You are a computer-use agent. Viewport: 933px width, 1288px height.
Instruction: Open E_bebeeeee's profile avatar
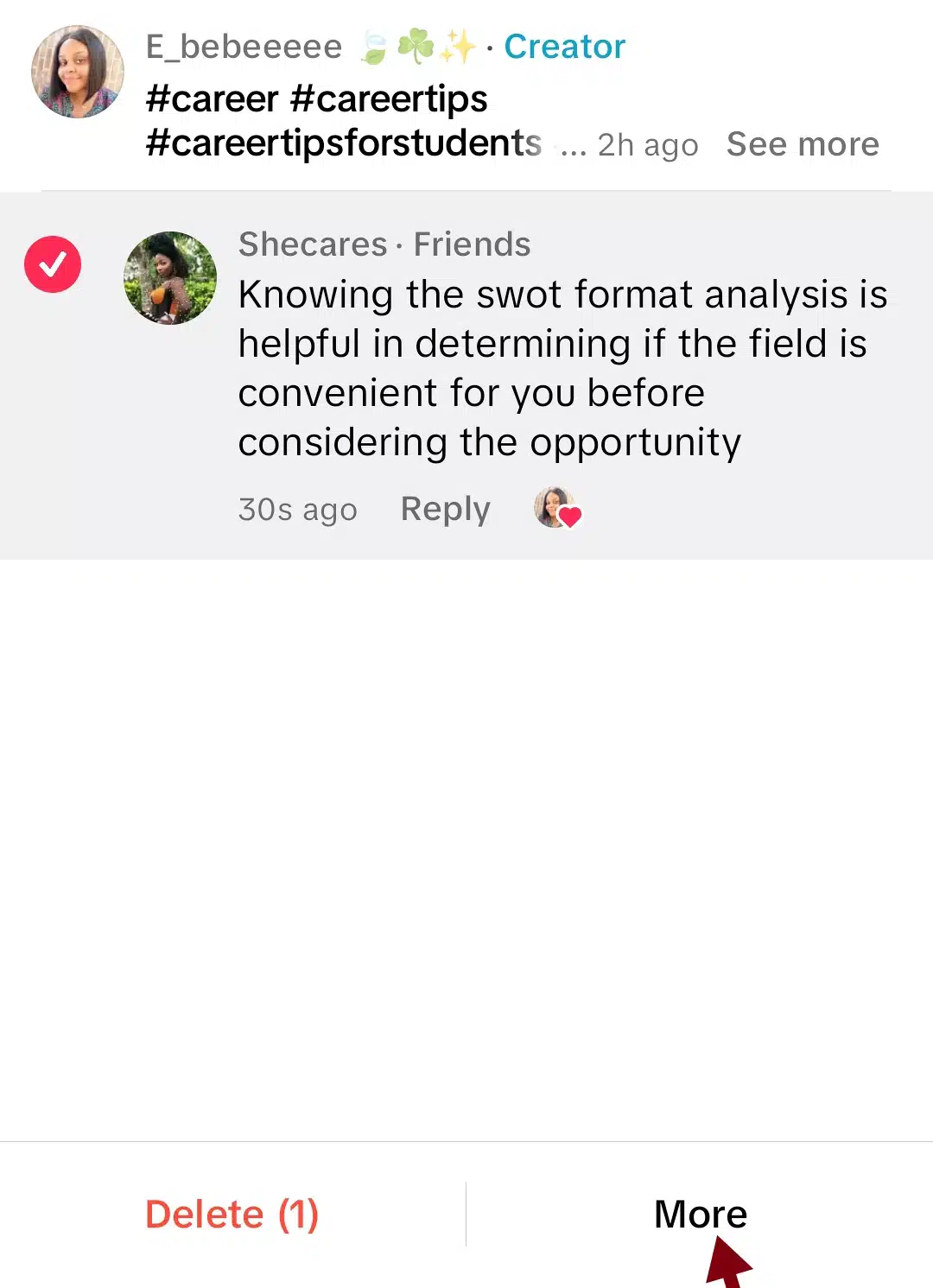click(78, 72)
